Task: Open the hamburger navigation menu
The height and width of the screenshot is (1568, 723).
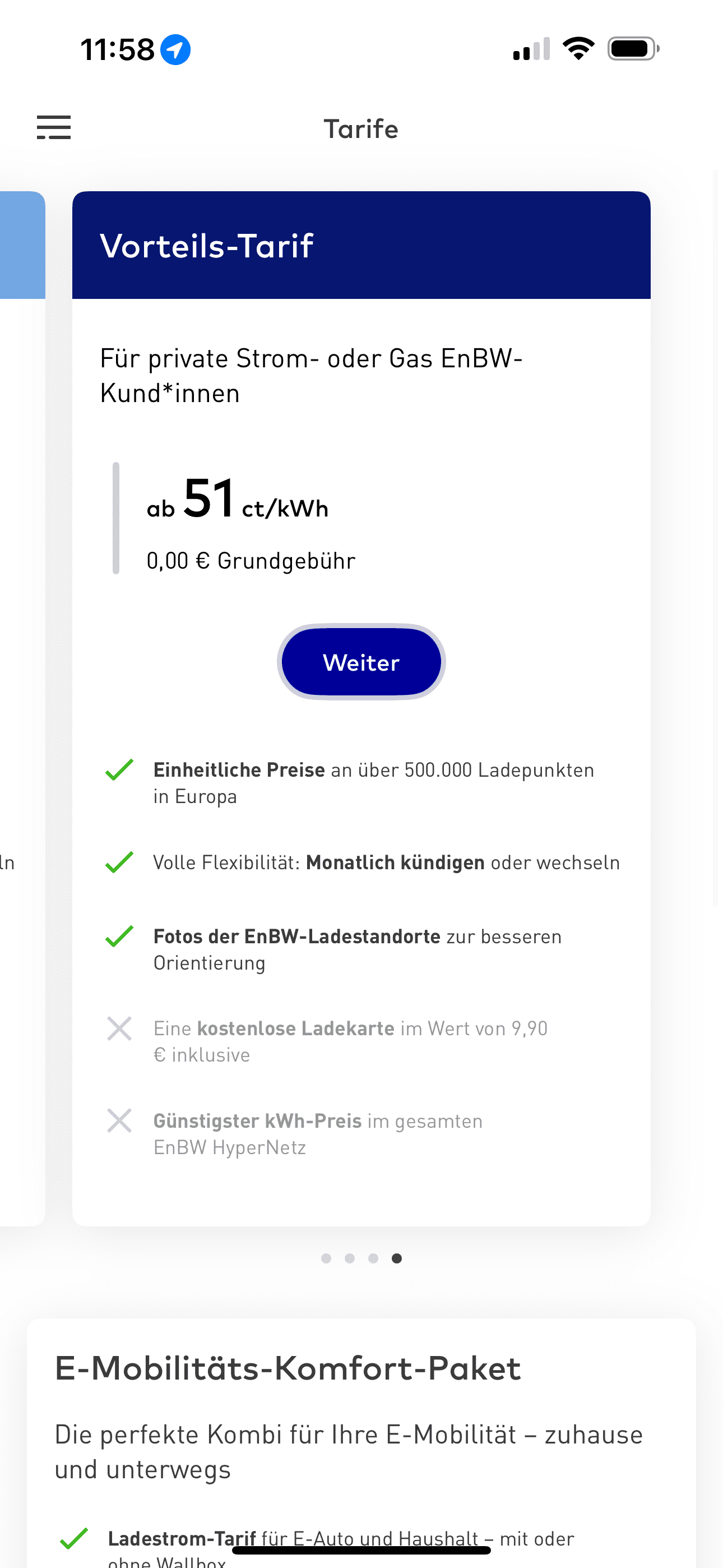Action: (54, 128)
